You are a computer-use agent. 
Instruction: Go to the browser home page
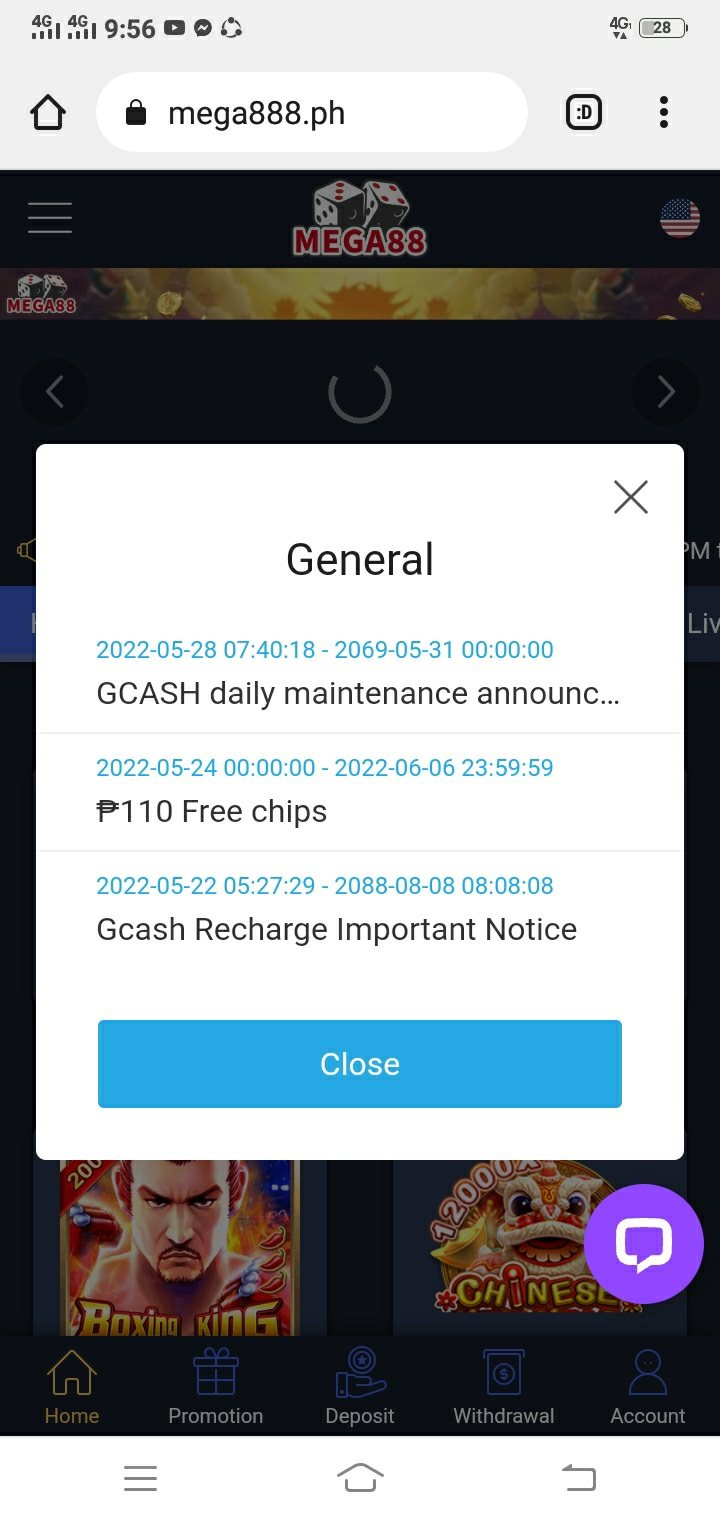tap(48, 113)
